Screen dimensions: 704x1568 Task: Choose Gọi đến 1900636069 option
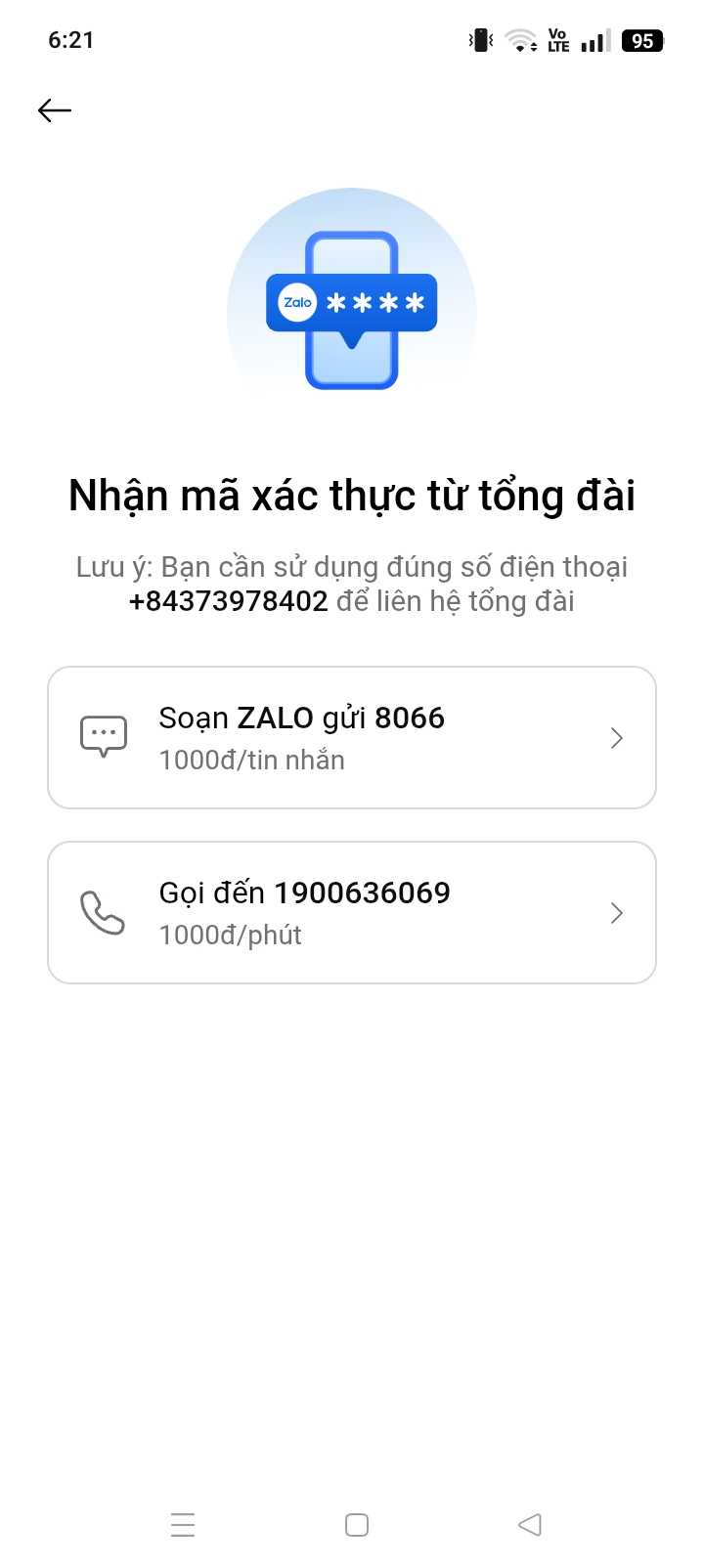[351, 912]
